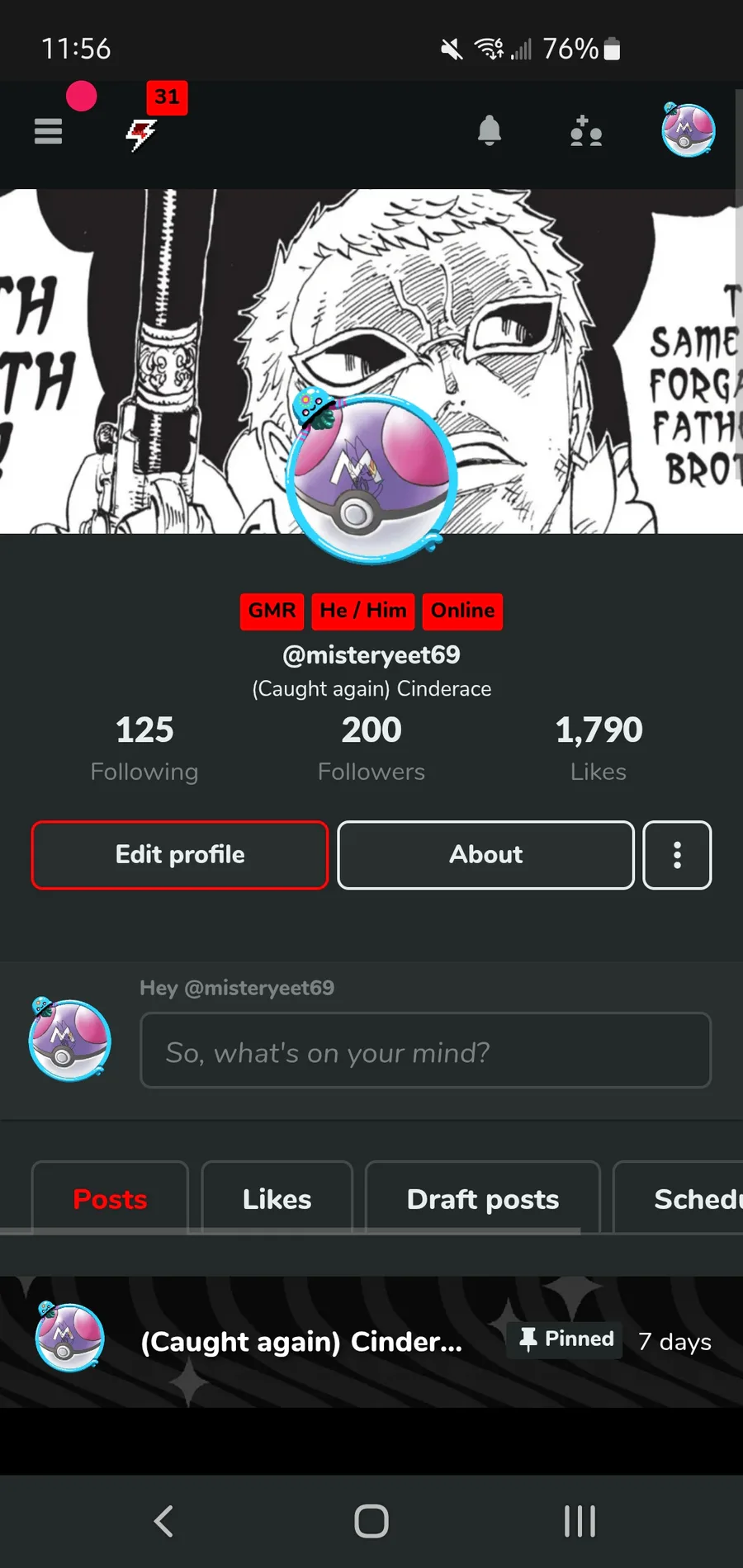This screenshot has height=1568, width=743.
Task: Open the lightning bolt feed with 31 badge
Action: [x=142, y=134]
